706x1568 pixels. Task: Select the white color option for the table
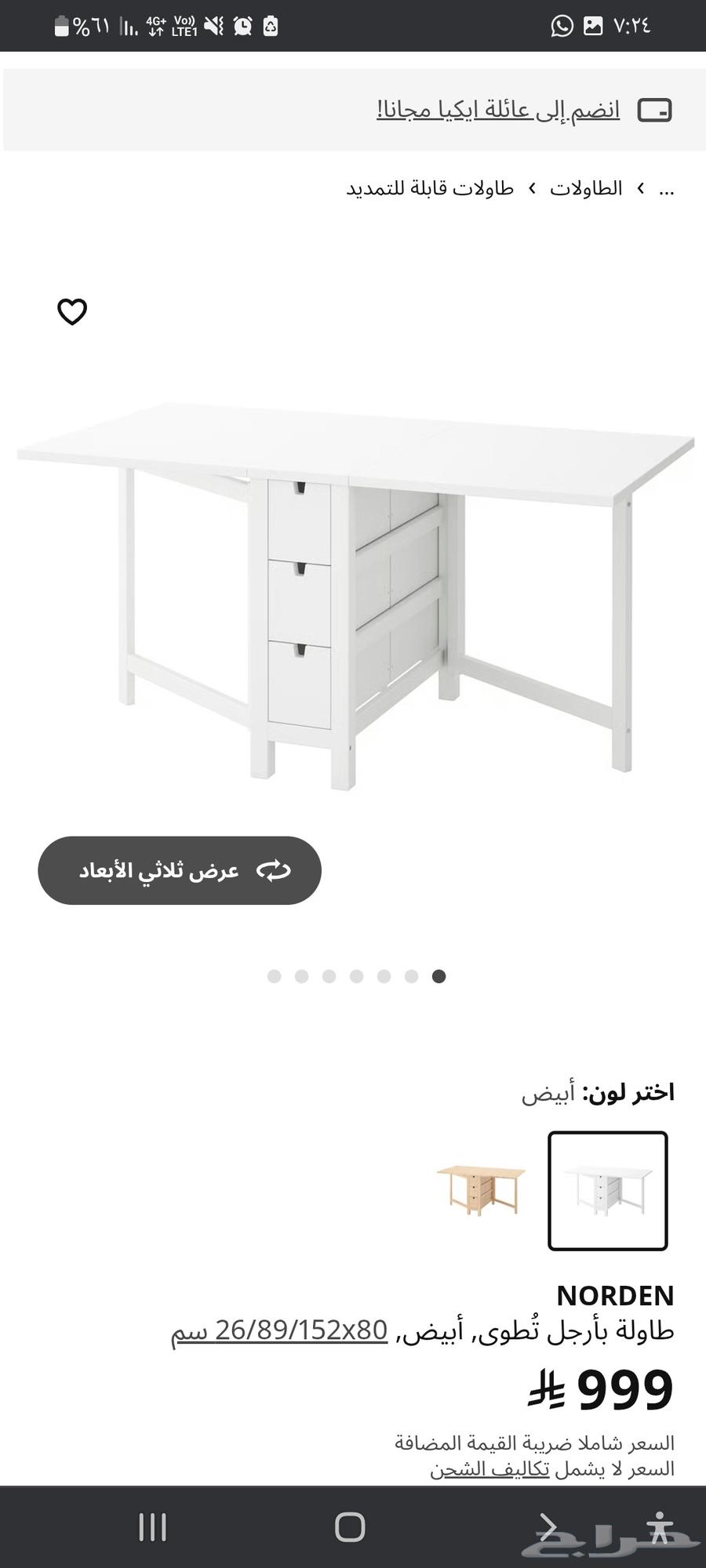click(x=608, y=1192)
